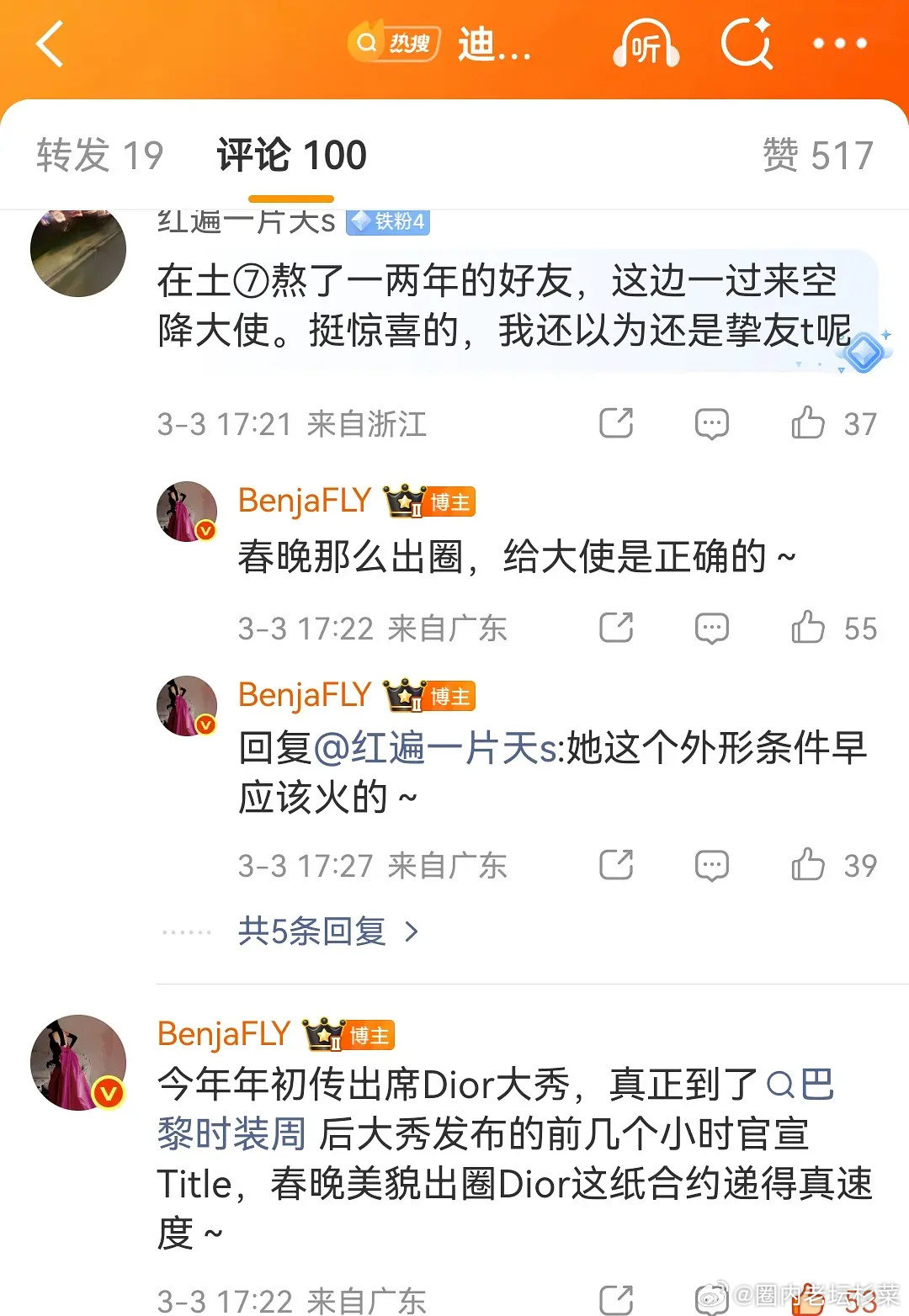Like 红遍一片天s's comment with 37 likes
The image size is (909, 1316).
coord(810,423)
